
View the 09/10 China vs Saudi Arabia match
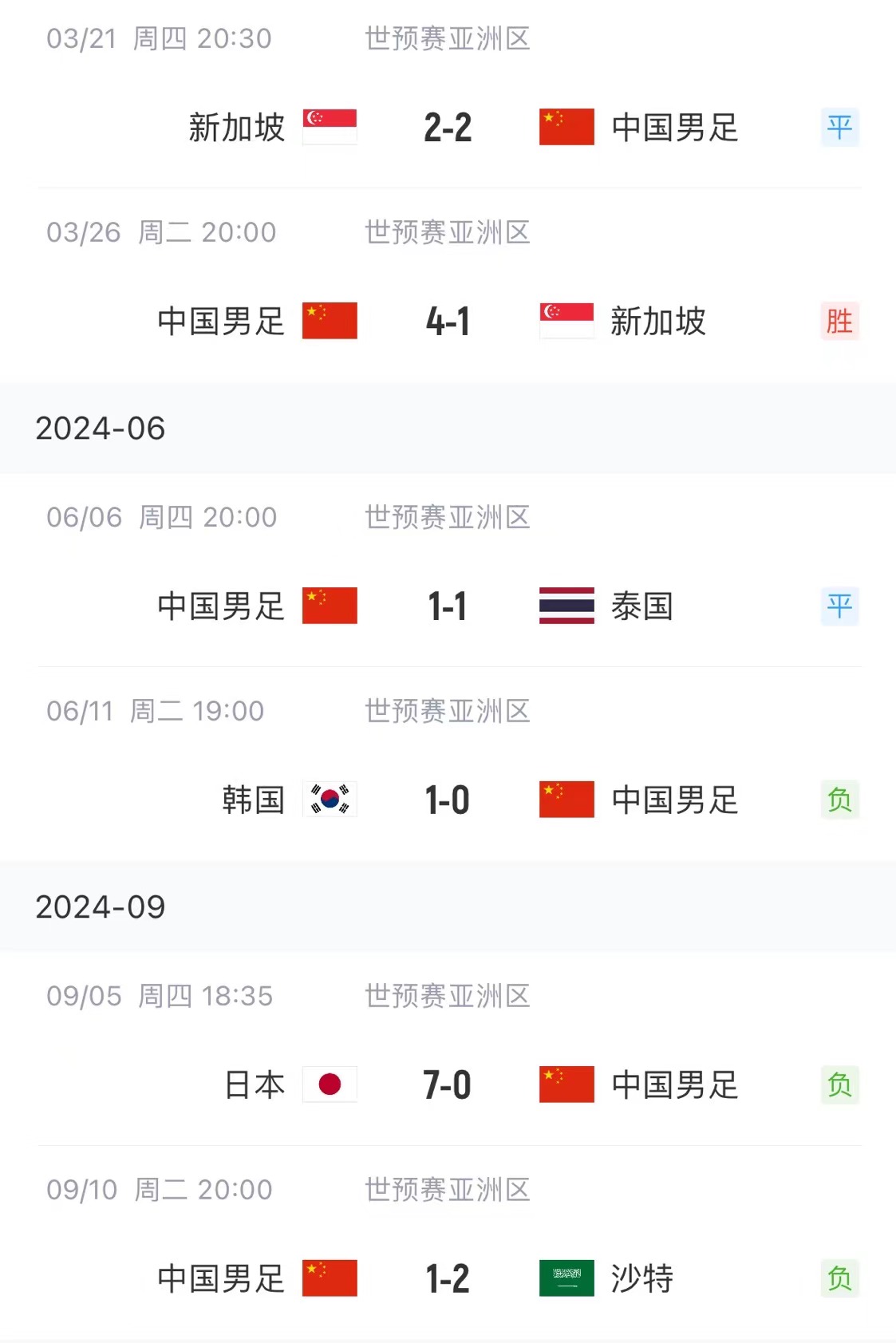point(448,1279)
